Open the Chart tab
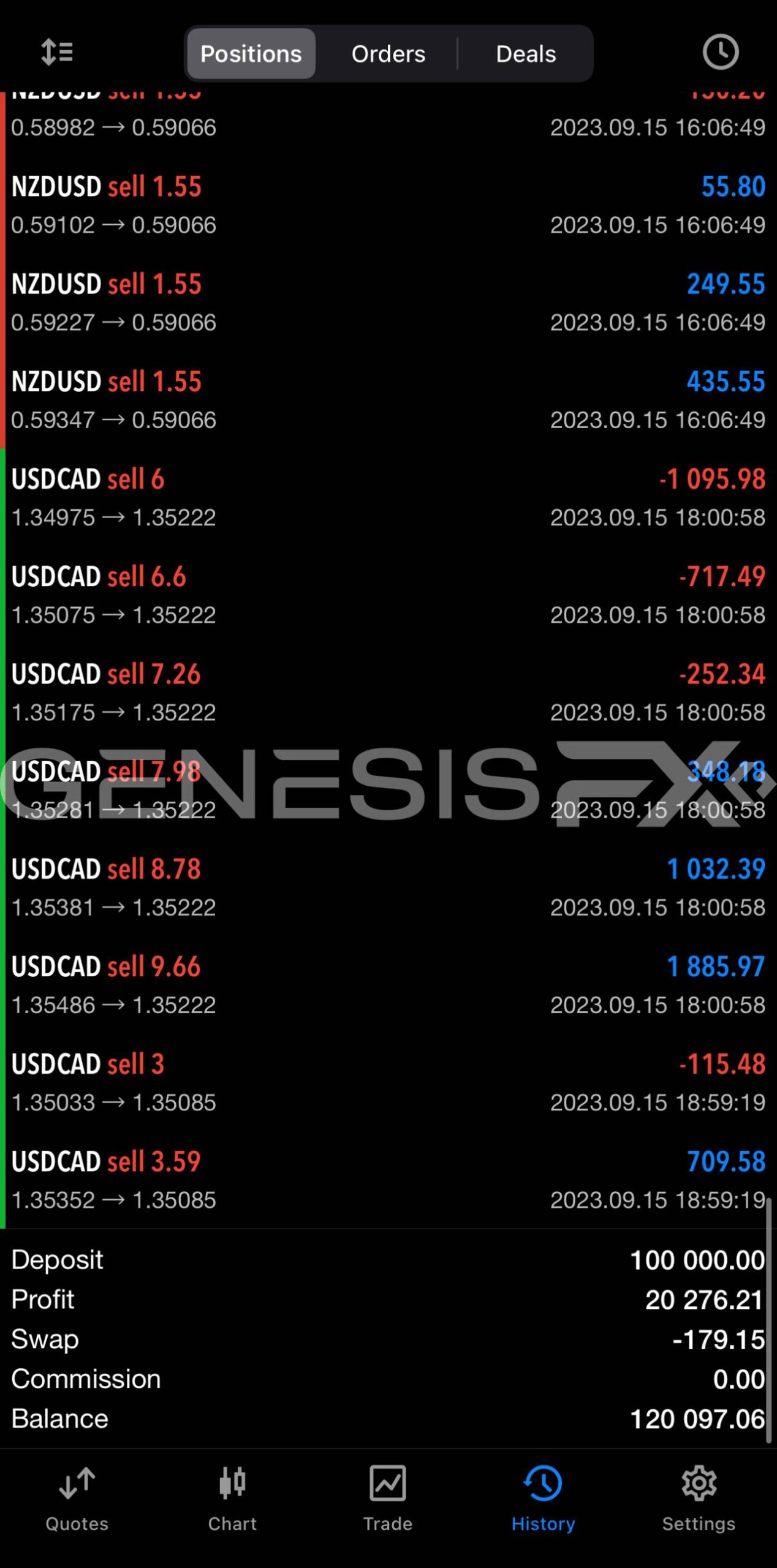 click(232, 1498)
